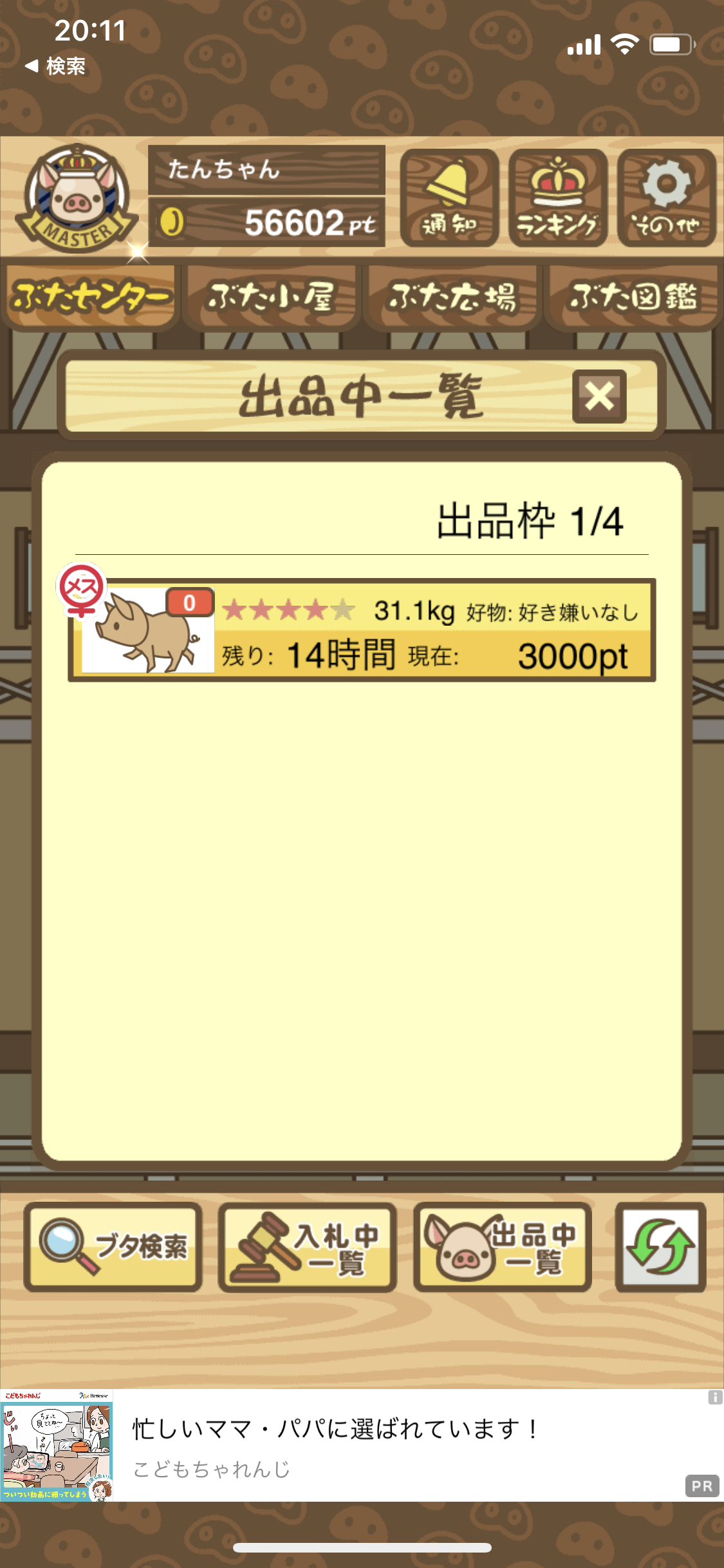This screenshot has height=1568, width=724.
Task: Open the こどもちゃれんじ ad banner
Action: 362,1445
